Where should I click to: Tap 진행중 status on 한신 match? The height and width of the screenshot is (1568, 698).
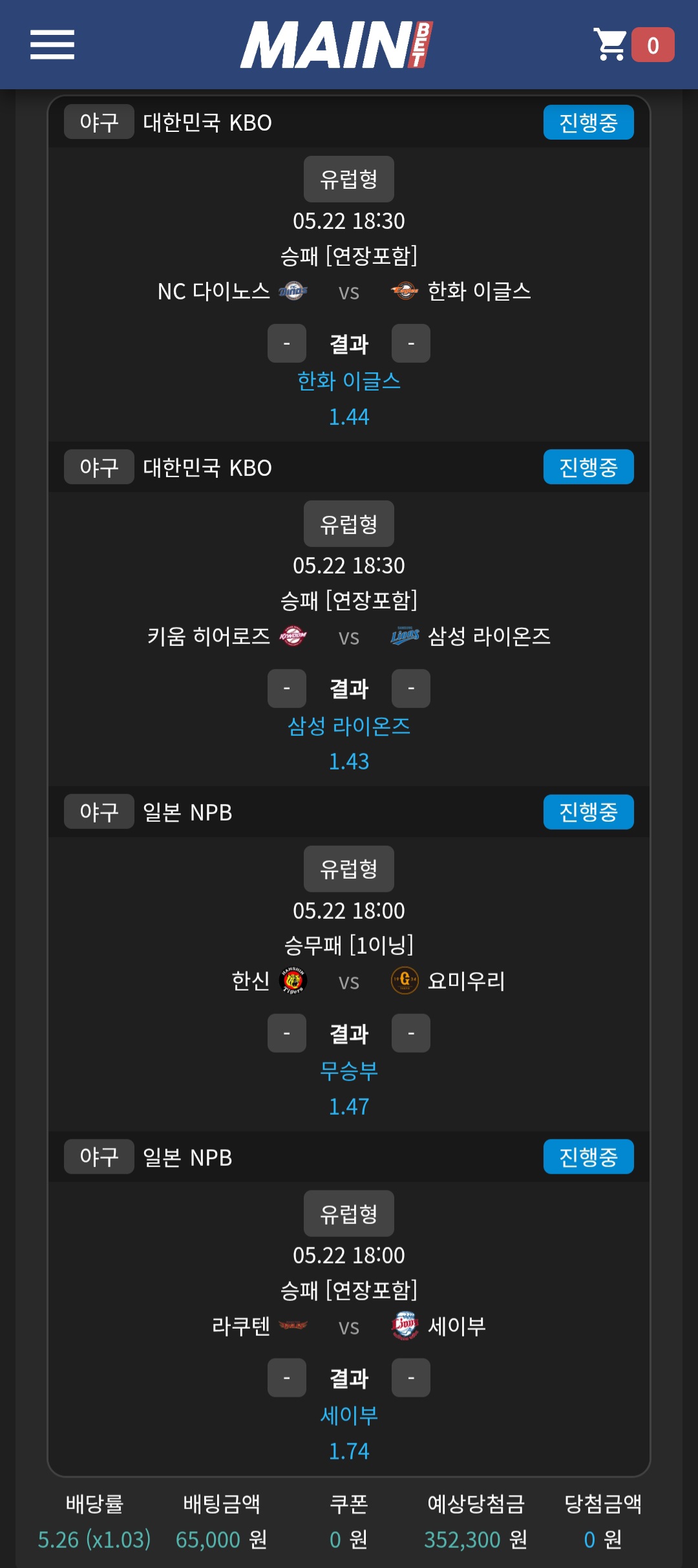587,811
